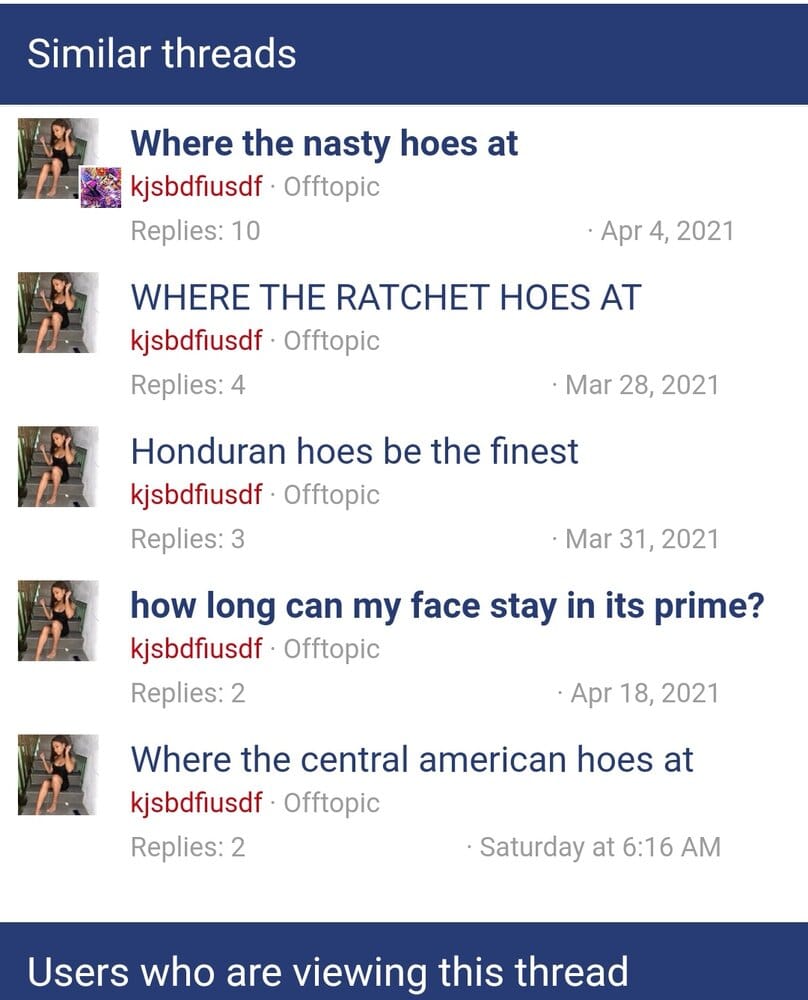Click the avatar of the last thread

tap(55, 777)
